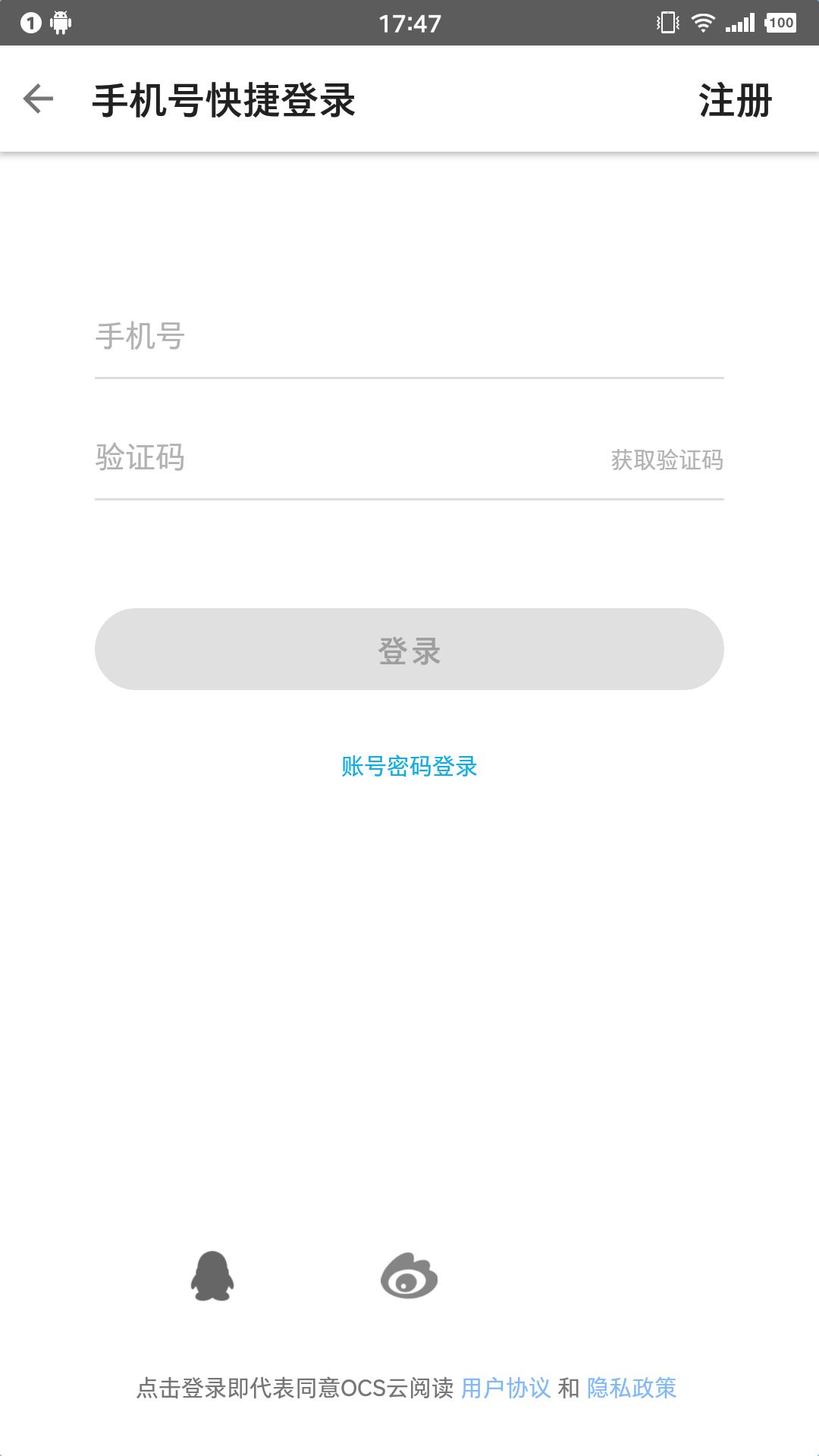Open the 注册 registration page
Viewport: 819px width, 1456px height.
[x=736, y=99]
